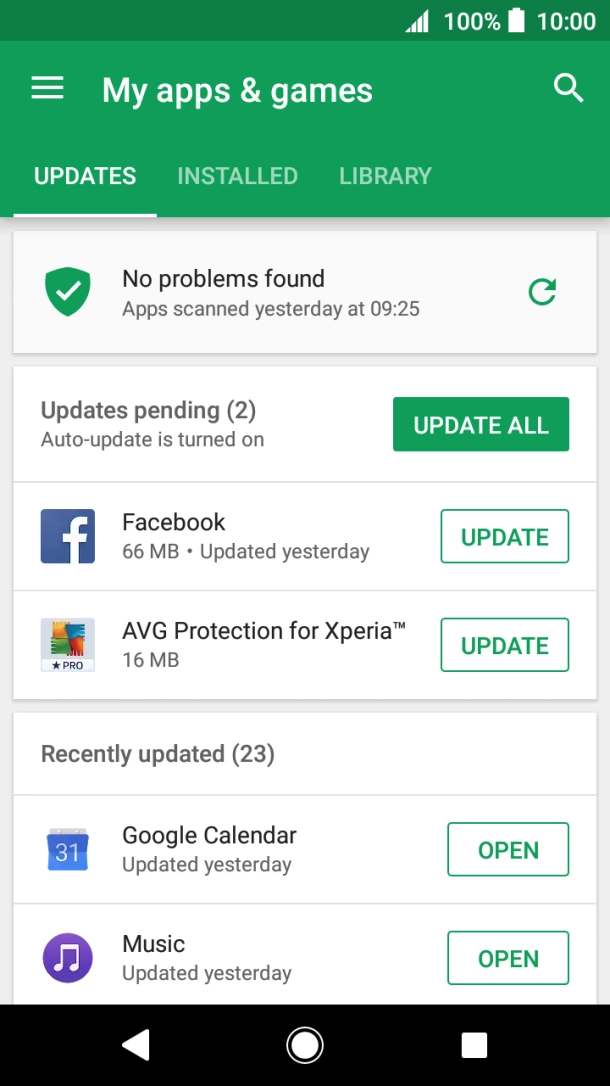This screenshot has height=1086, width=610.
Task: Tap the search magnifier icon
Action: pos(568,89)
